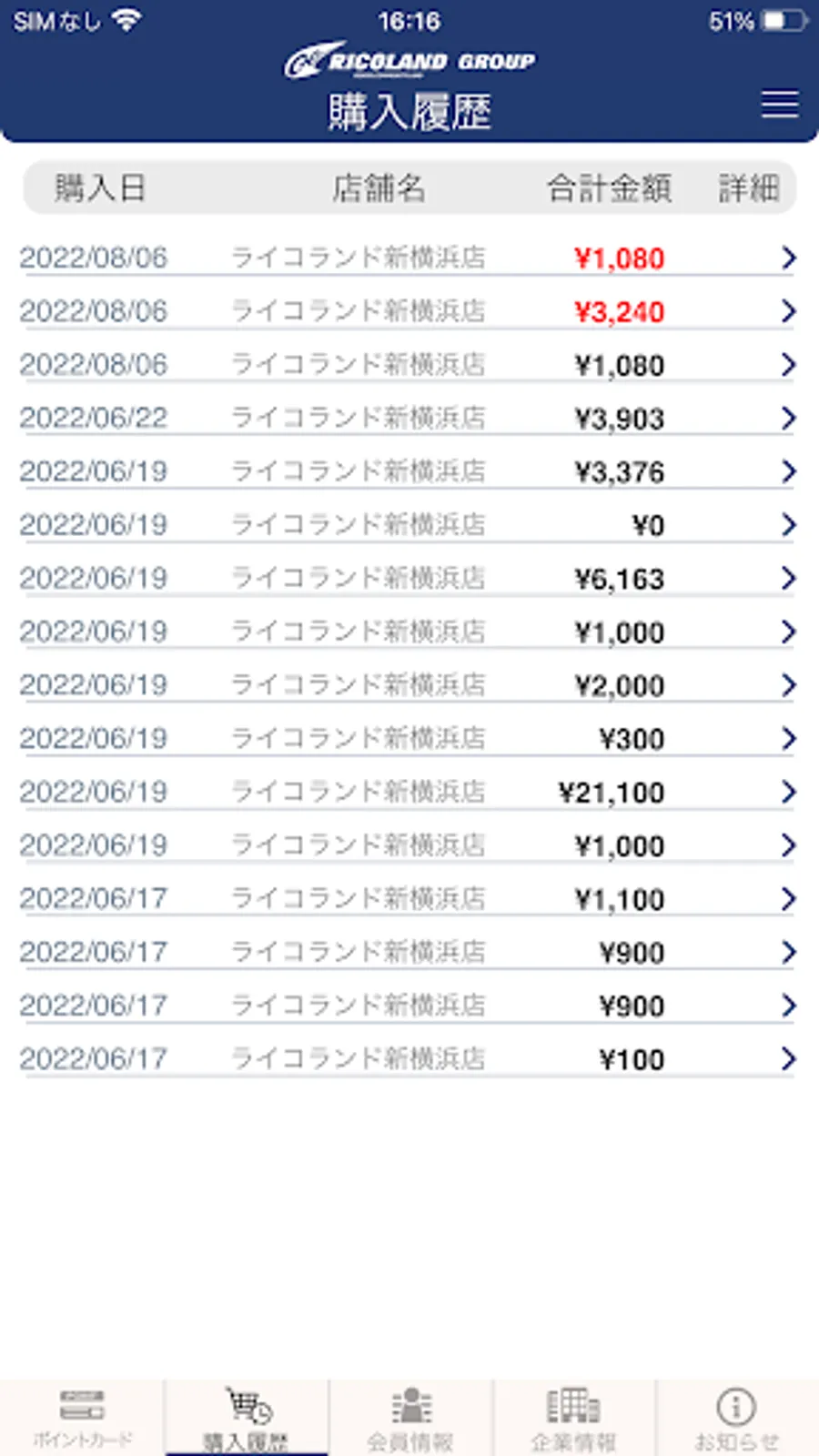This screenshot has height=1456, width=819.
Task: Switch to the ポイントカード tab
Action: 82,1418
